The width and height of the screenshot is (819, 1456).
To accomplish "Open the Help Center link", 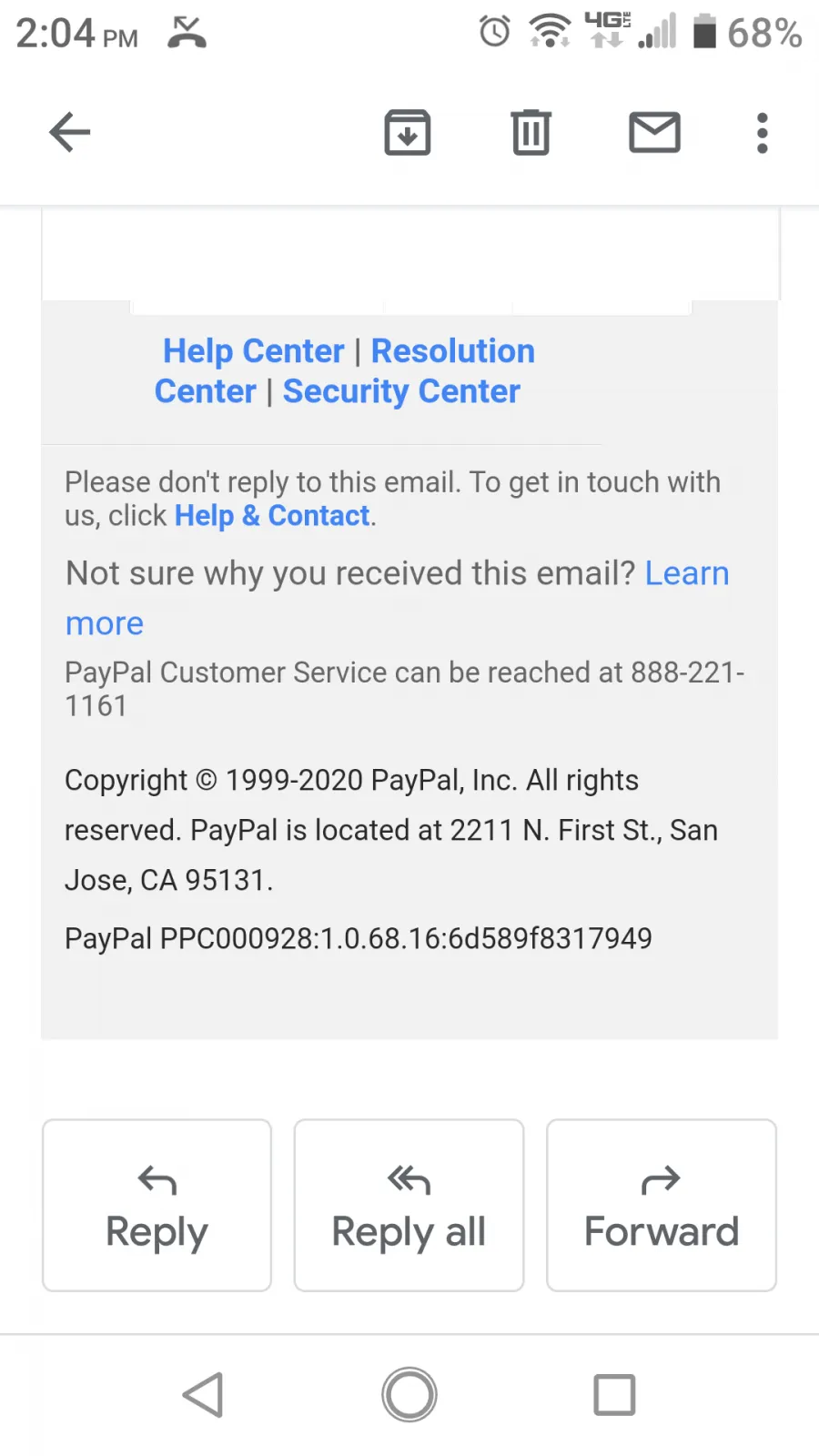I will click(x=253, y=351).
